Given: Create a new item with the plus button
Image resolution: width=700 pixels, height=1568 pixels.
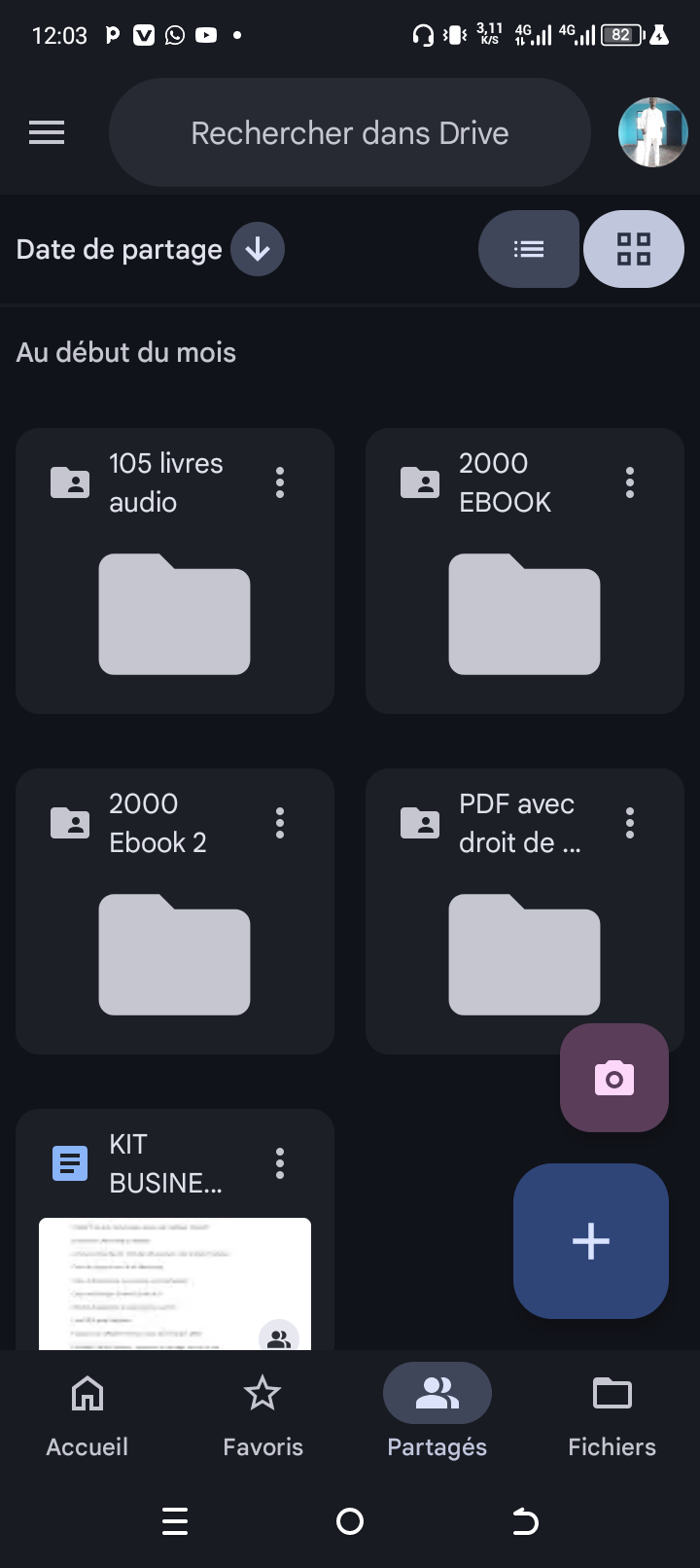Looking at the screenshot, I should point(591,1241).
